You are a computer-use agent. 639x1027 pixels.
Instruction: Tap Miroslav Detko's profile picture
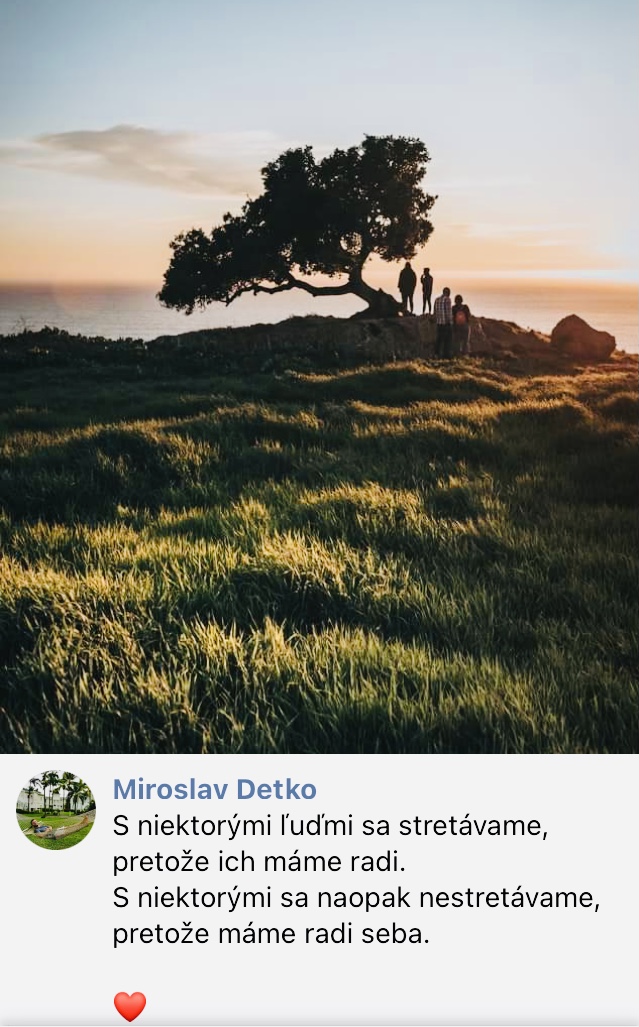pyautogui.click(x=56, y=810)
